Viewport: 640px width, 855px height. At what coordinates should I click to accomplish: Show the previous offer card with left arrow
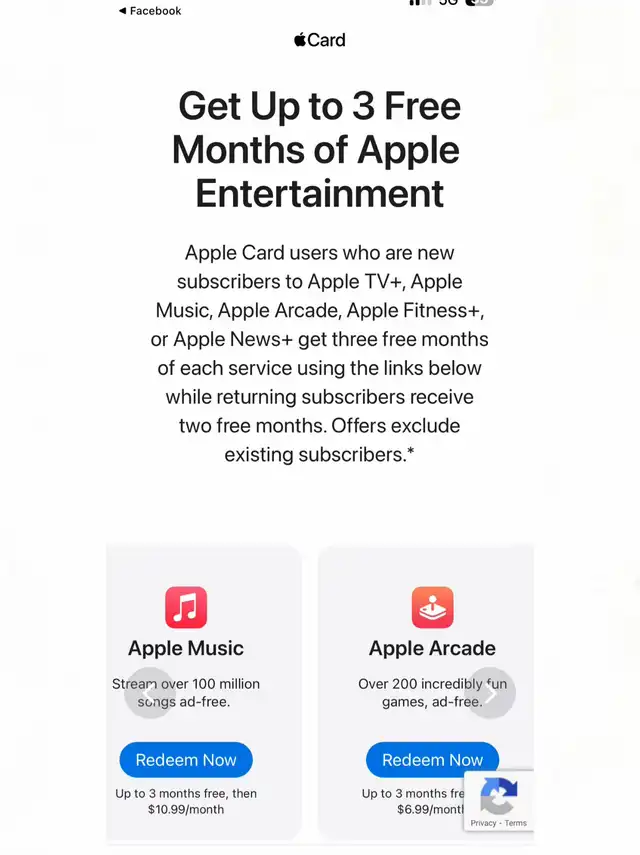pyautogui.click(x=150, y=692)
